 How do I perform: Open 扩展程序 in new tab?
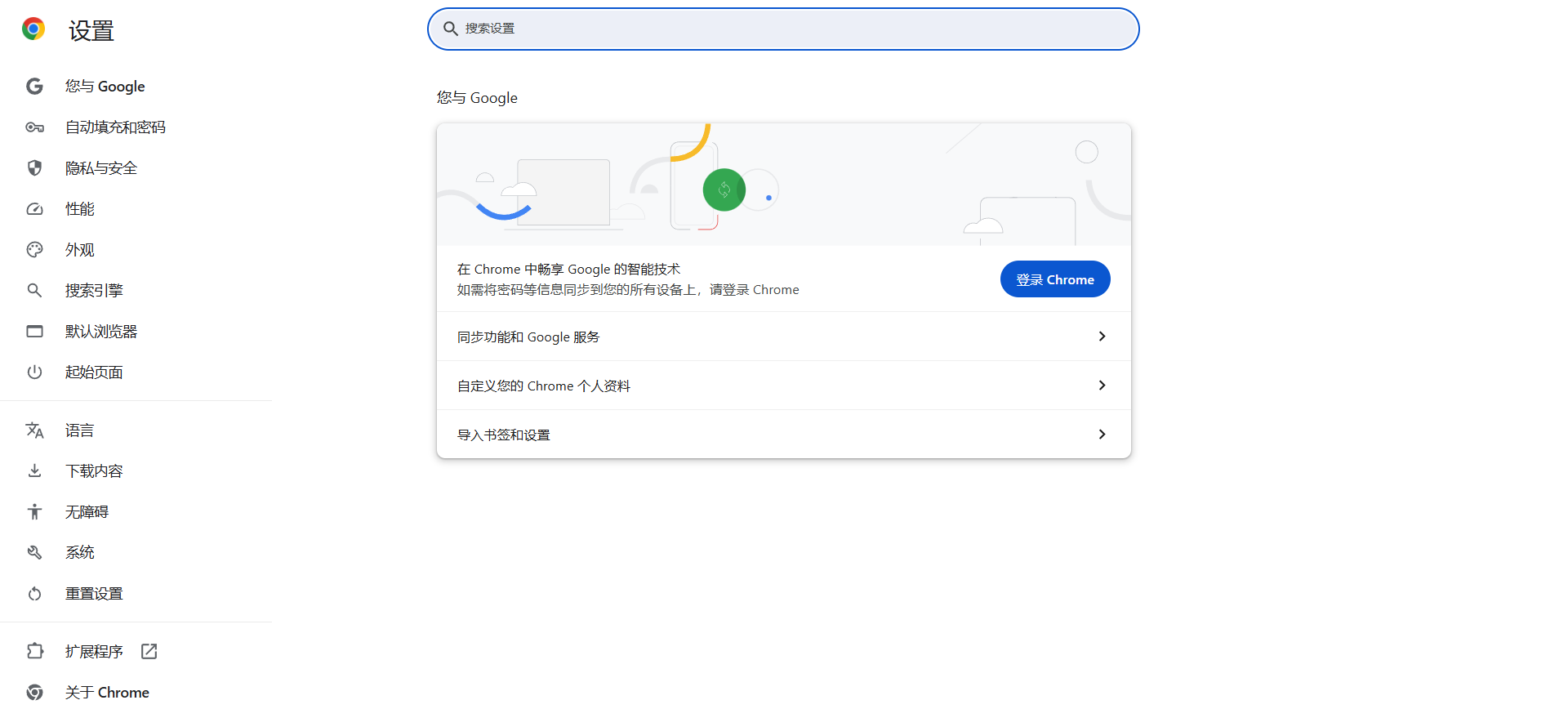94,652
